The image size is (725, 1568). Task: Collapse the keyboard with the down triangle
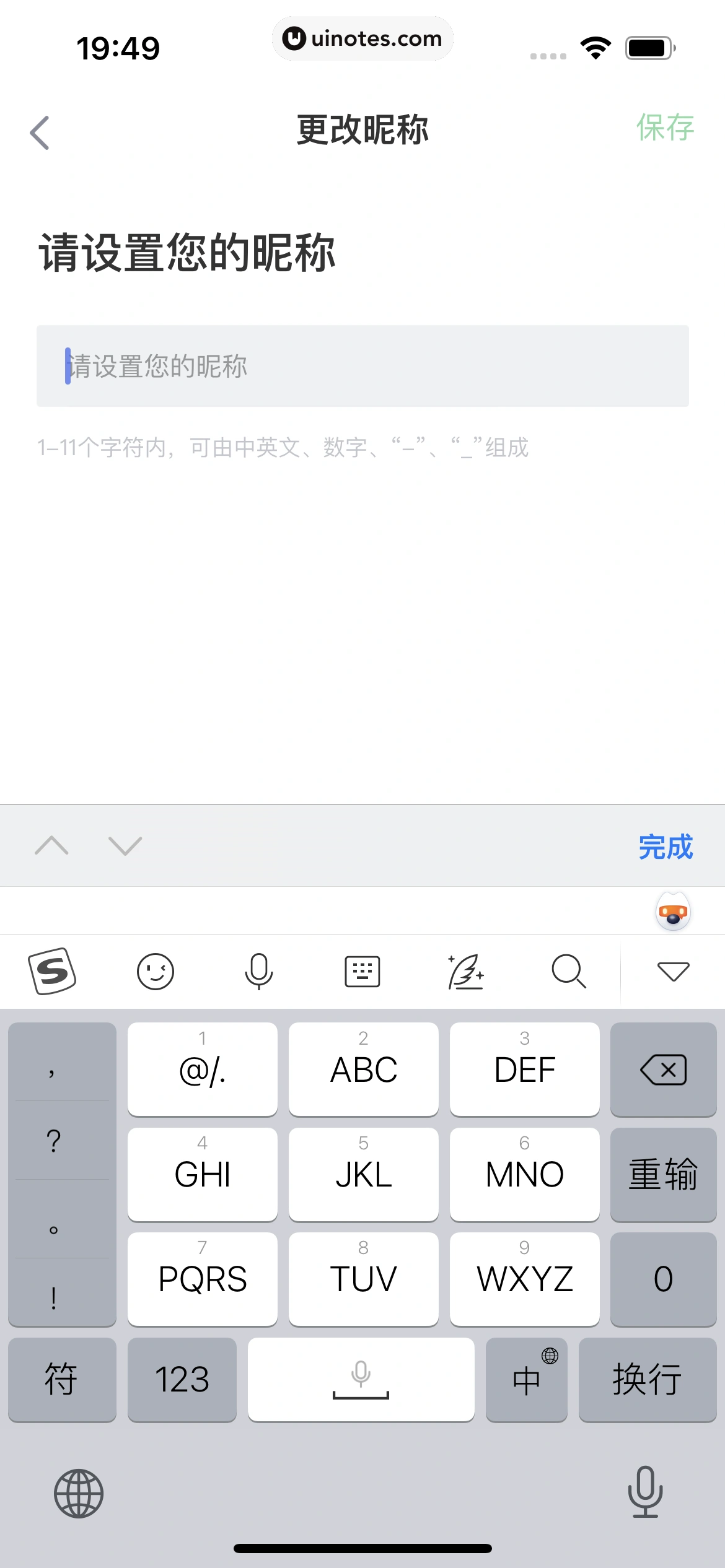(673, 971)
